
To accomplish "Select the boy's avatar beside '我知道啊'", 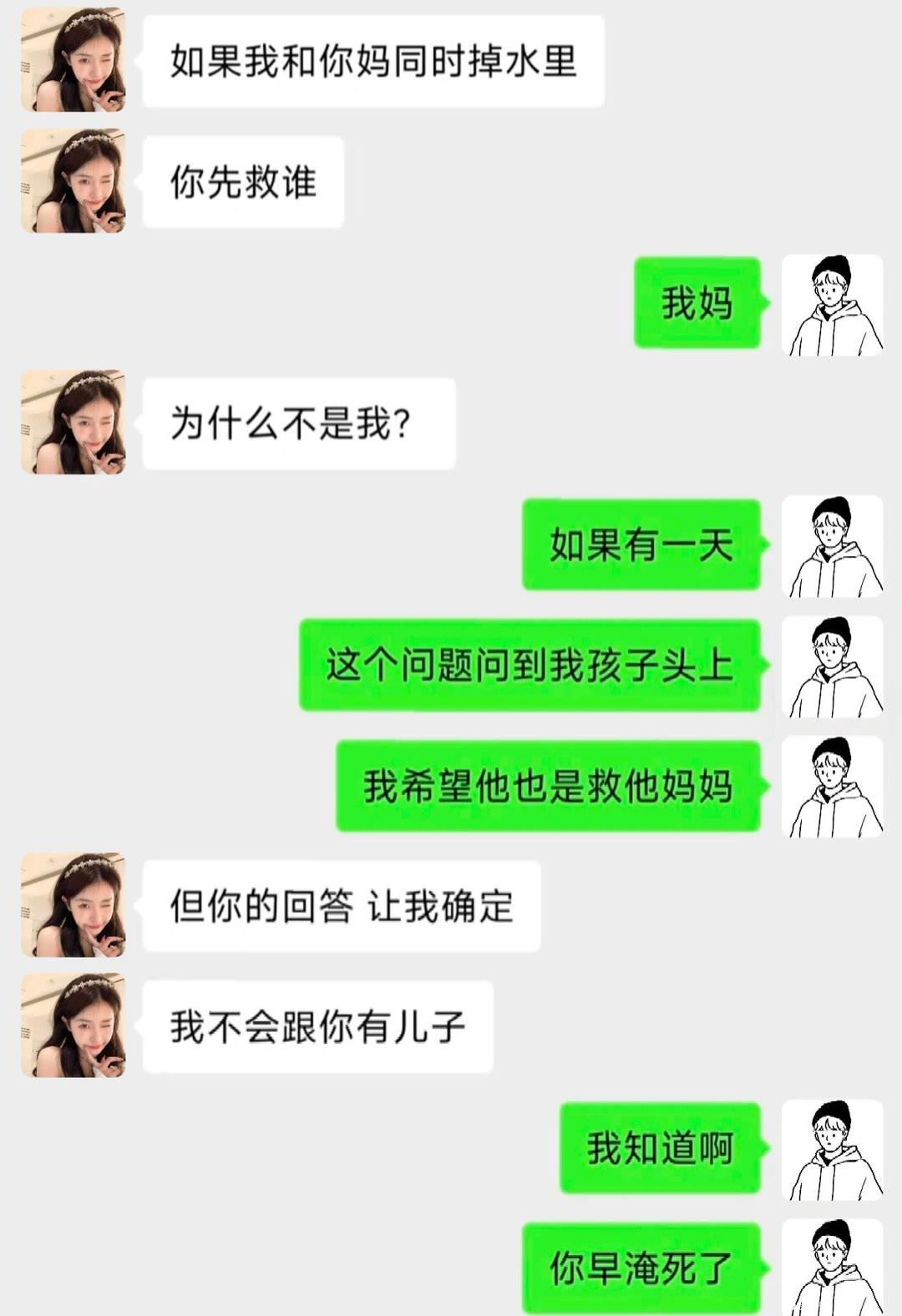I will (833, 1152).
